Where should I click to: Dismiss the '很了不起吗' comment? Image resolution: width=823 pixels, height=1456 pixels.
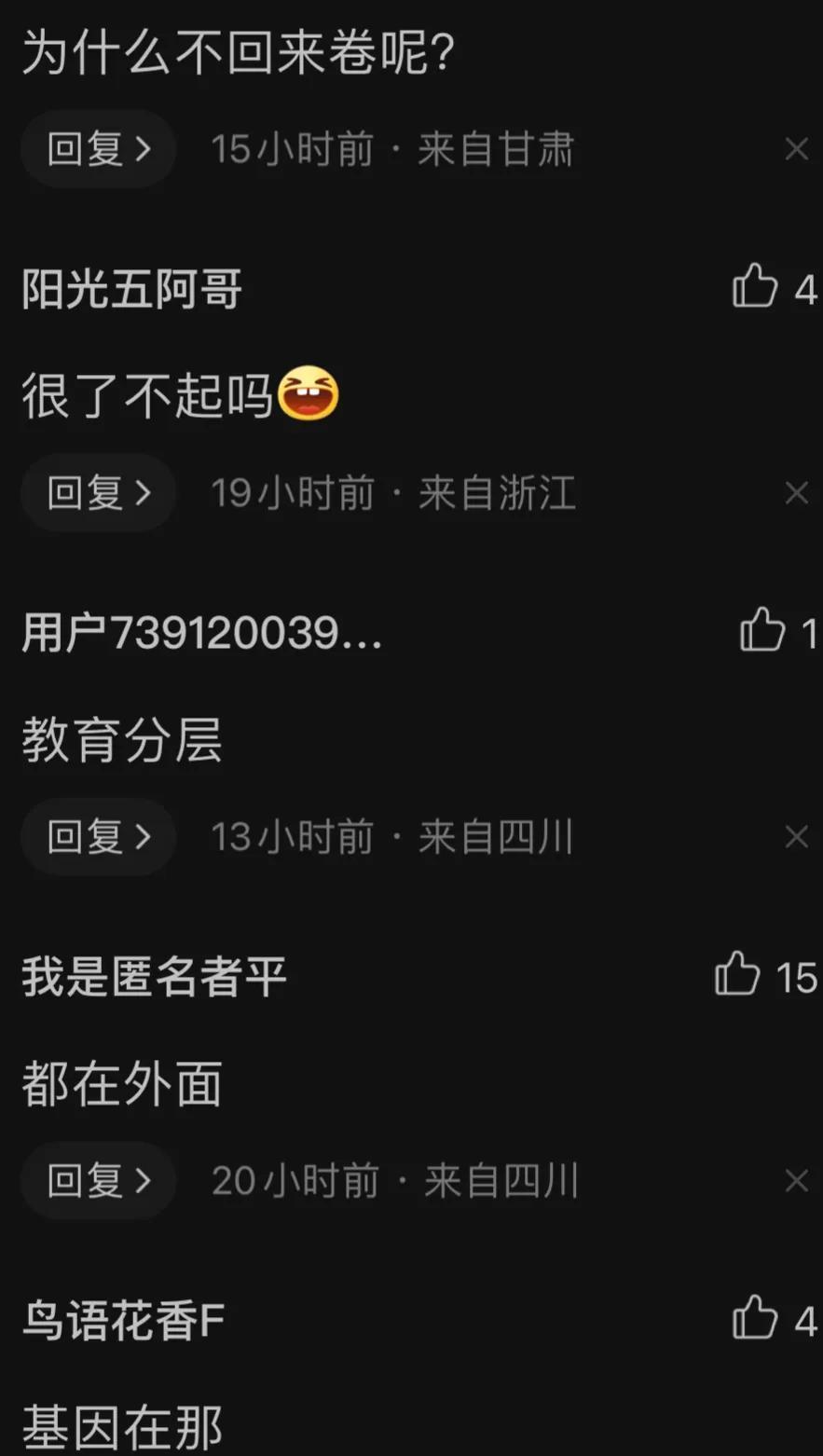tap(797, 493)
